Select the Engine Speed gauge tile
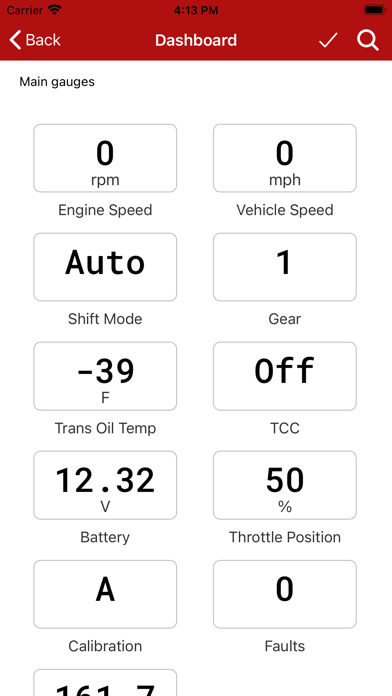Image resolution: width=392 pixels, height=696 pixels. coord(105,158)
